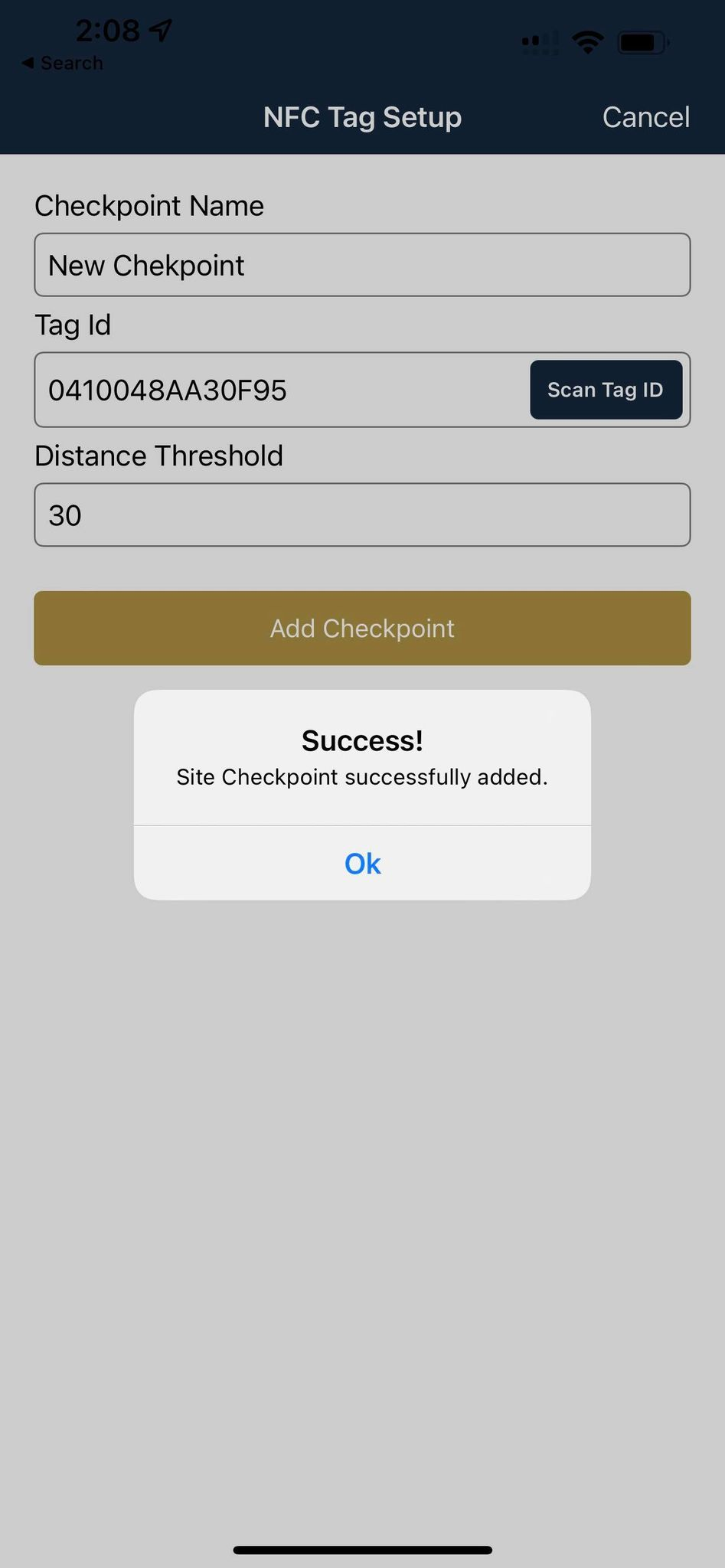This screenshot has height=1568, width=725.
Task: Return to Search via the back link
Action: click(x=62, y=63)
